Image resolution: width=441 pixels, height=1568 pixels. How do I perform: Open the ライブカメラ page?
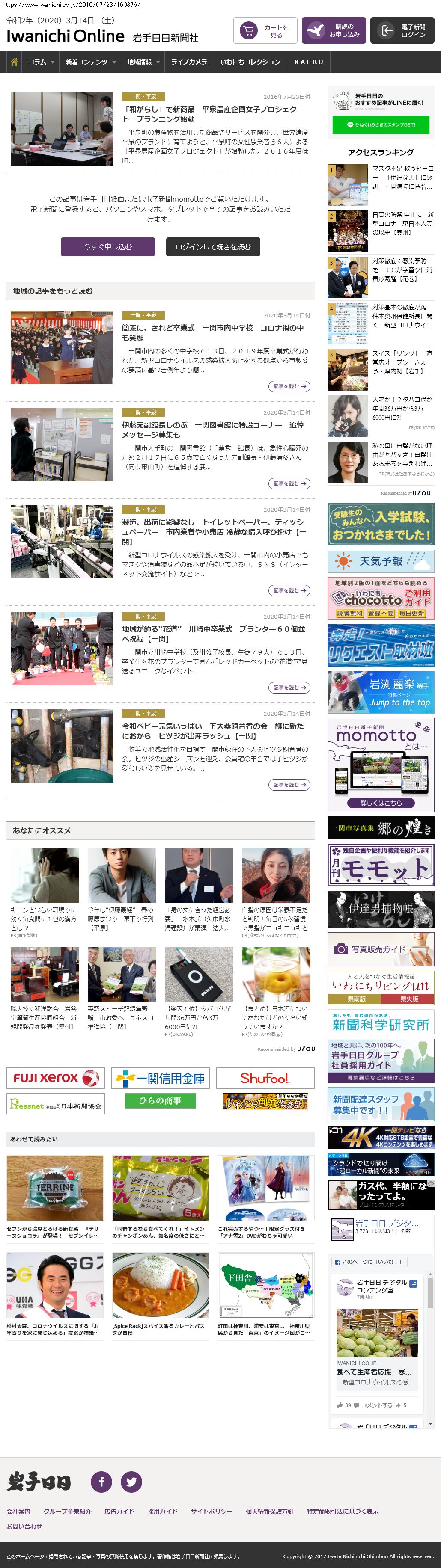(189, 62)
